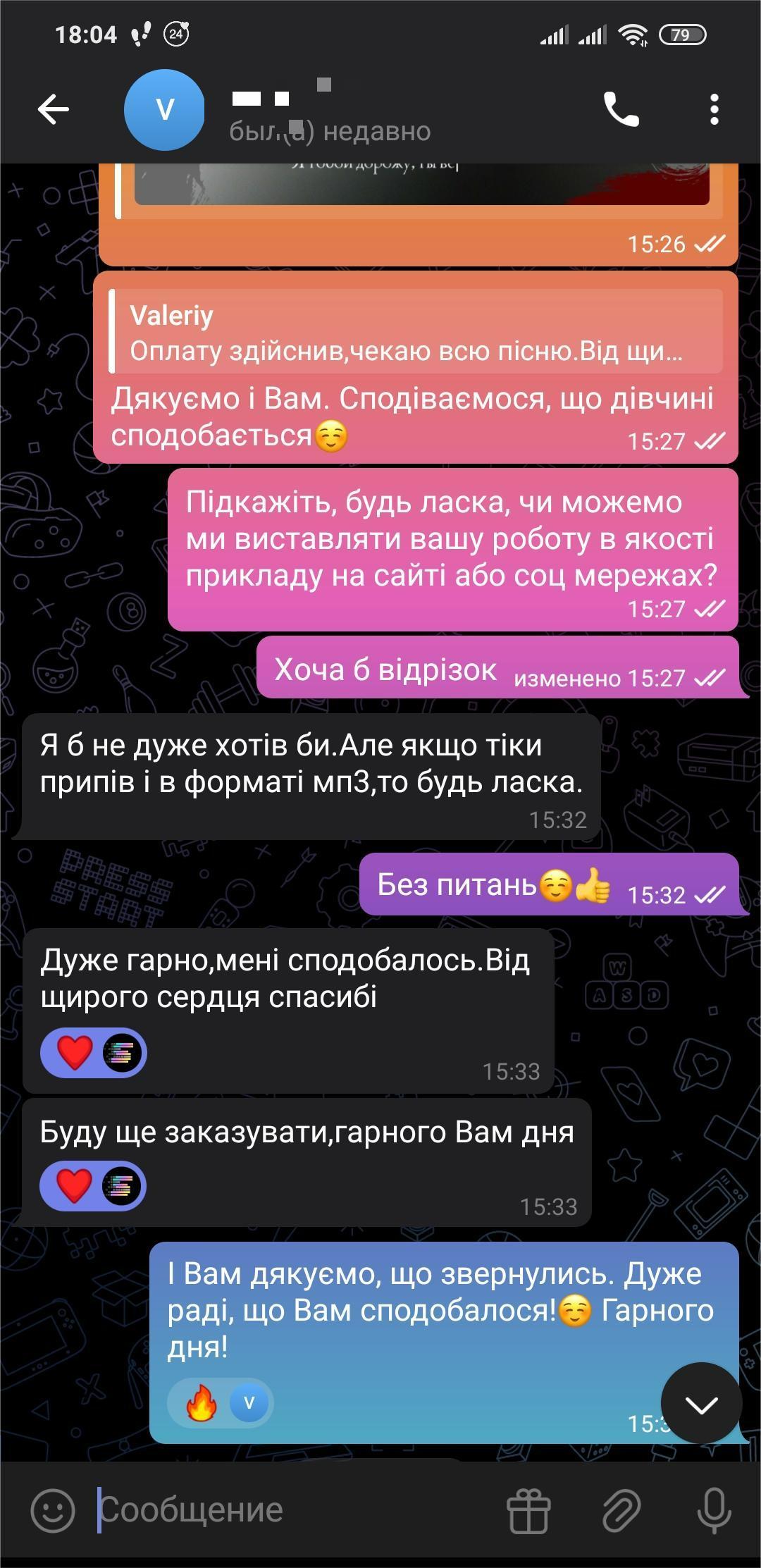Image resolution: width=761 pixels, height=1568 pixels.
Task: Start a voice call
Action: 621,110
